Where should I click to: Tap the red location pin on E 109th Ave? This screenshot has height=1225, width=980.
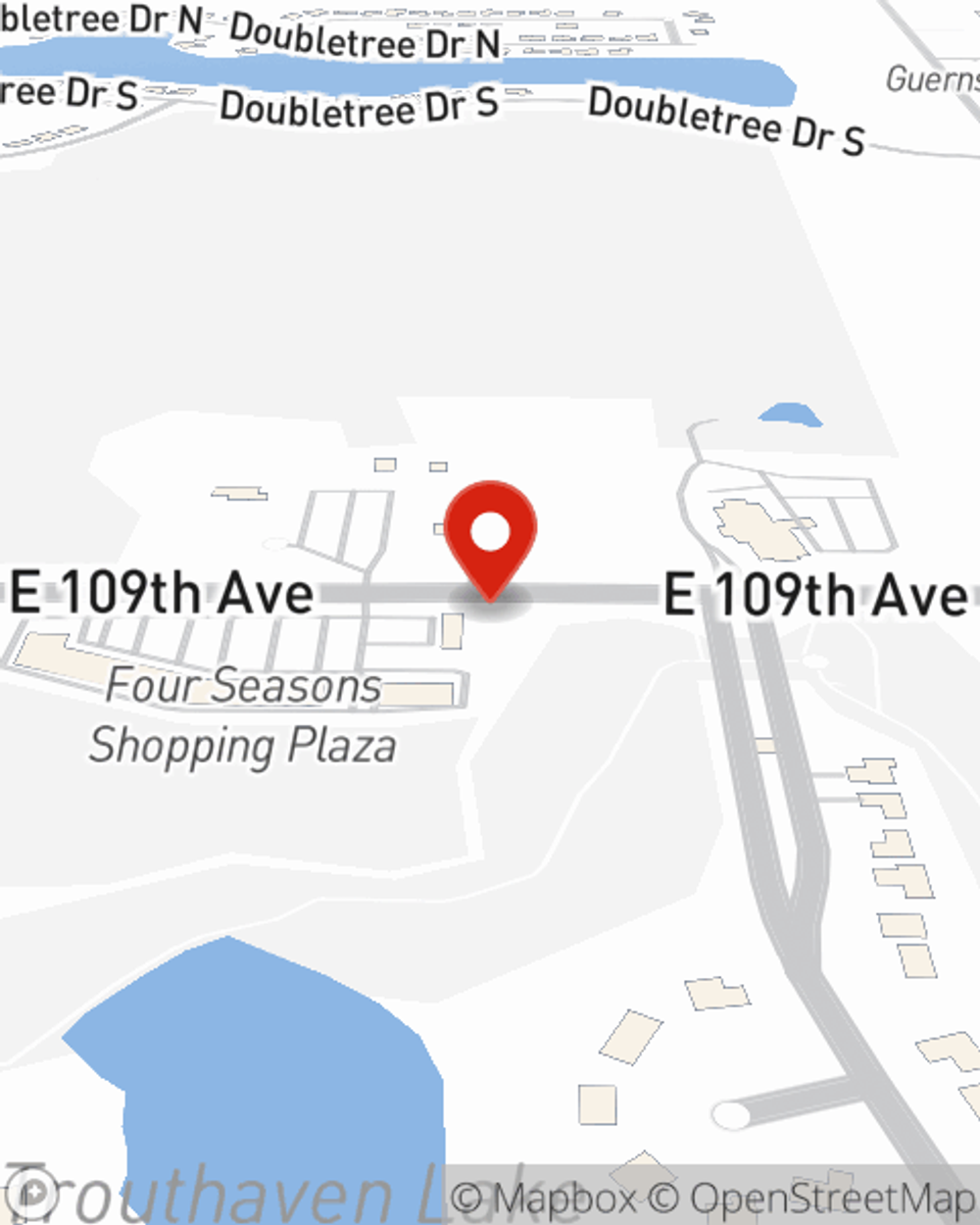490,535
